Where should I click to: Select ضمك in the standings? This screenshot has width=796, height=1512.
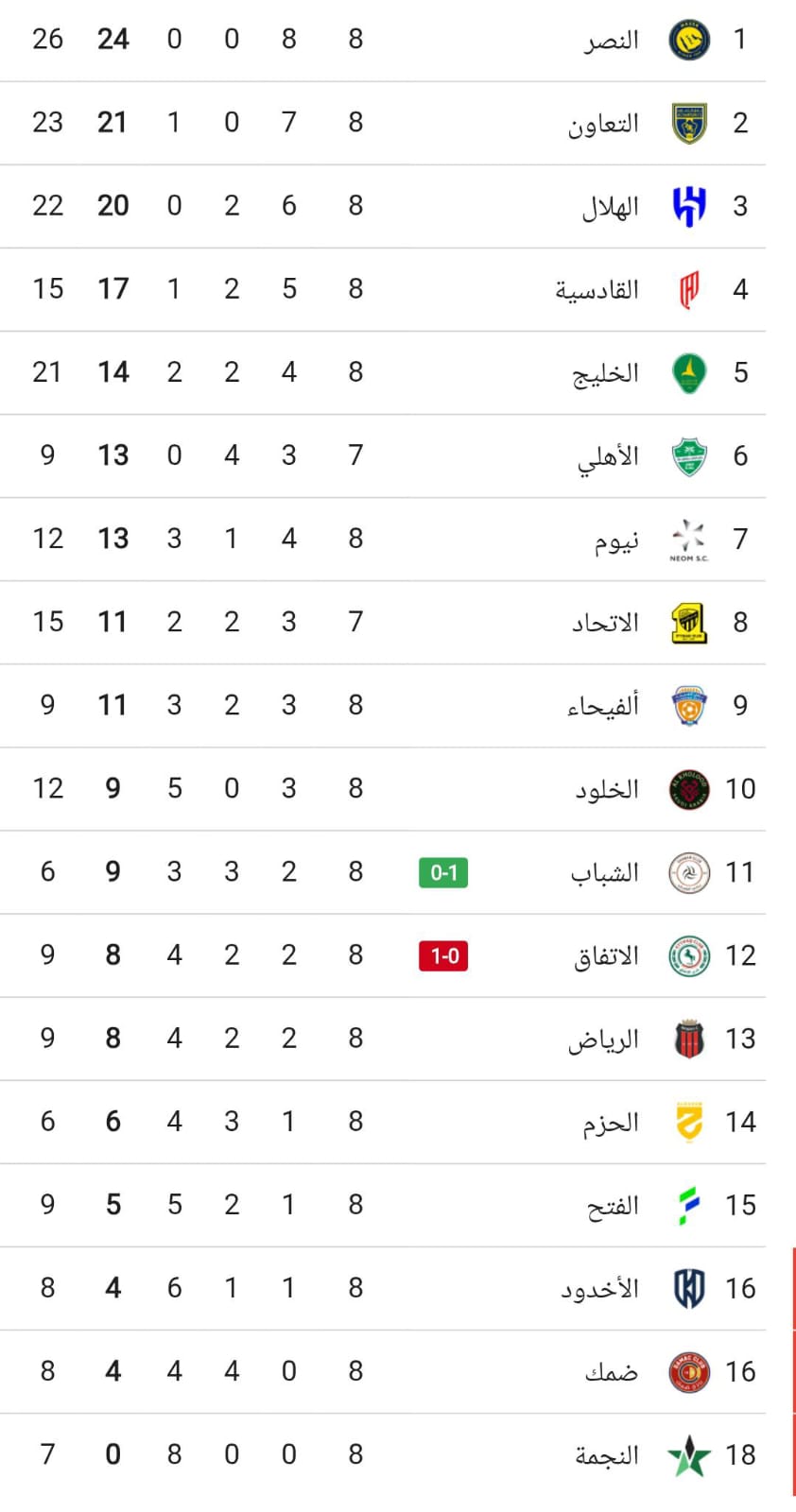click(611, 1371)
